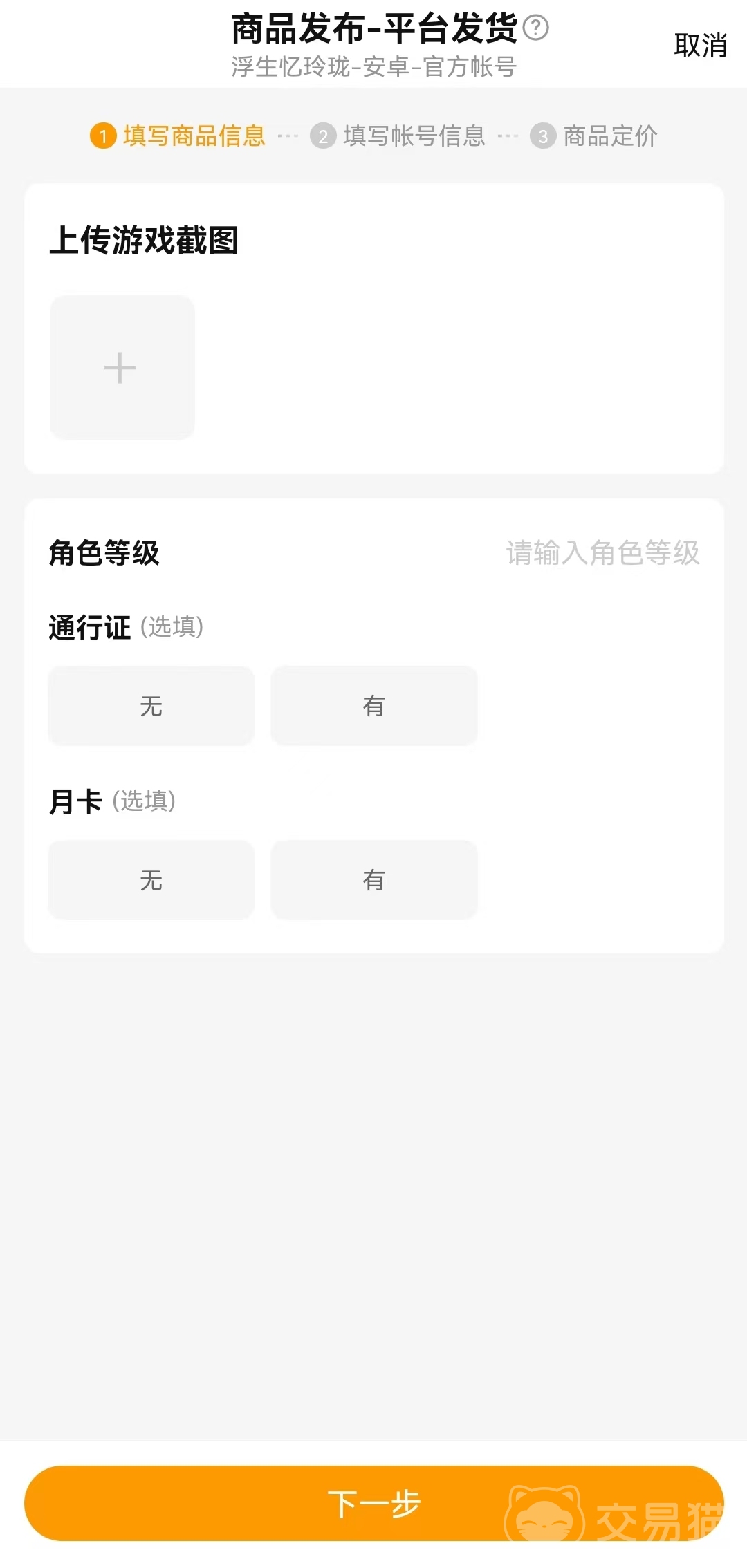
Task: Choose 有 under 月卡
Action: click(373, 880)
